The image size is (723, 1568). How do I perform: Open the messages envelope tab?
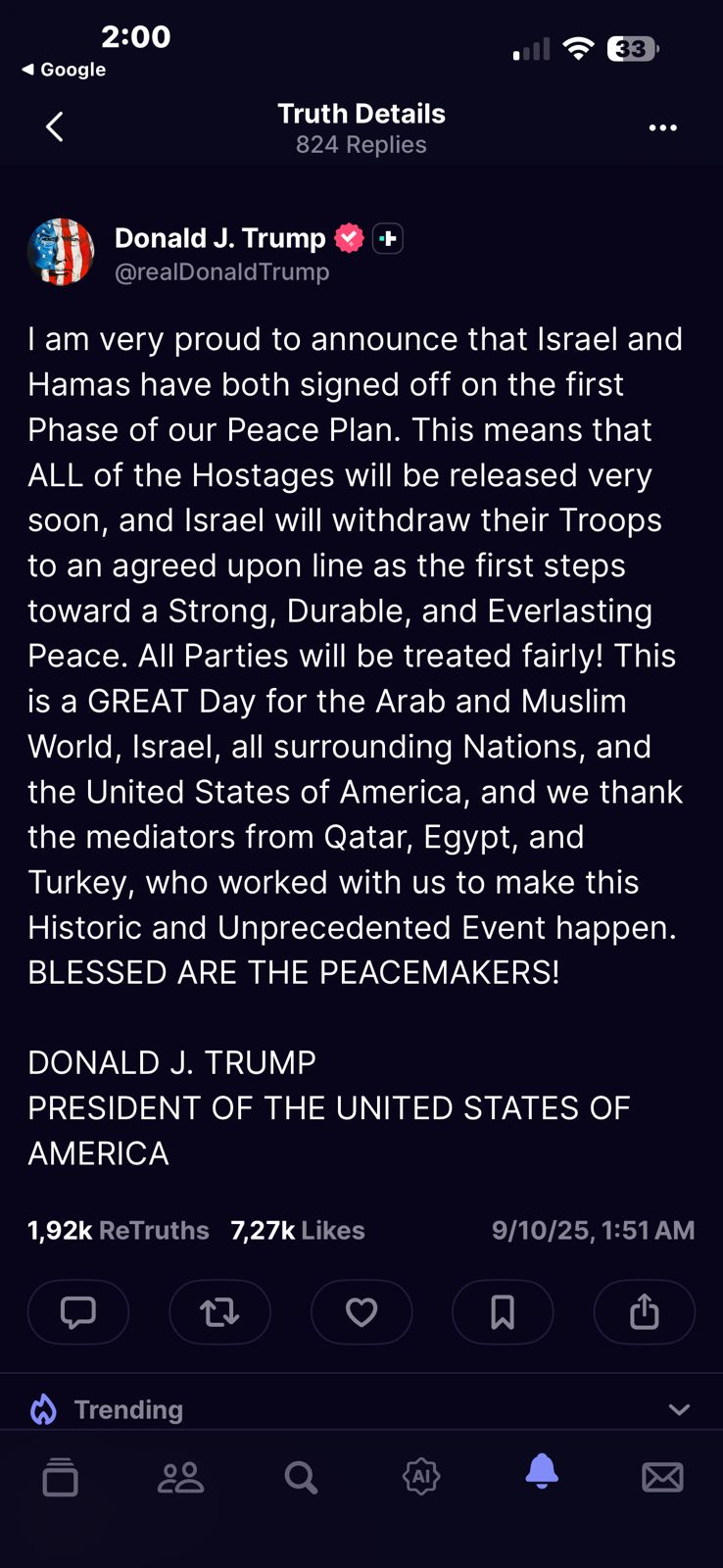[662, 1476]
